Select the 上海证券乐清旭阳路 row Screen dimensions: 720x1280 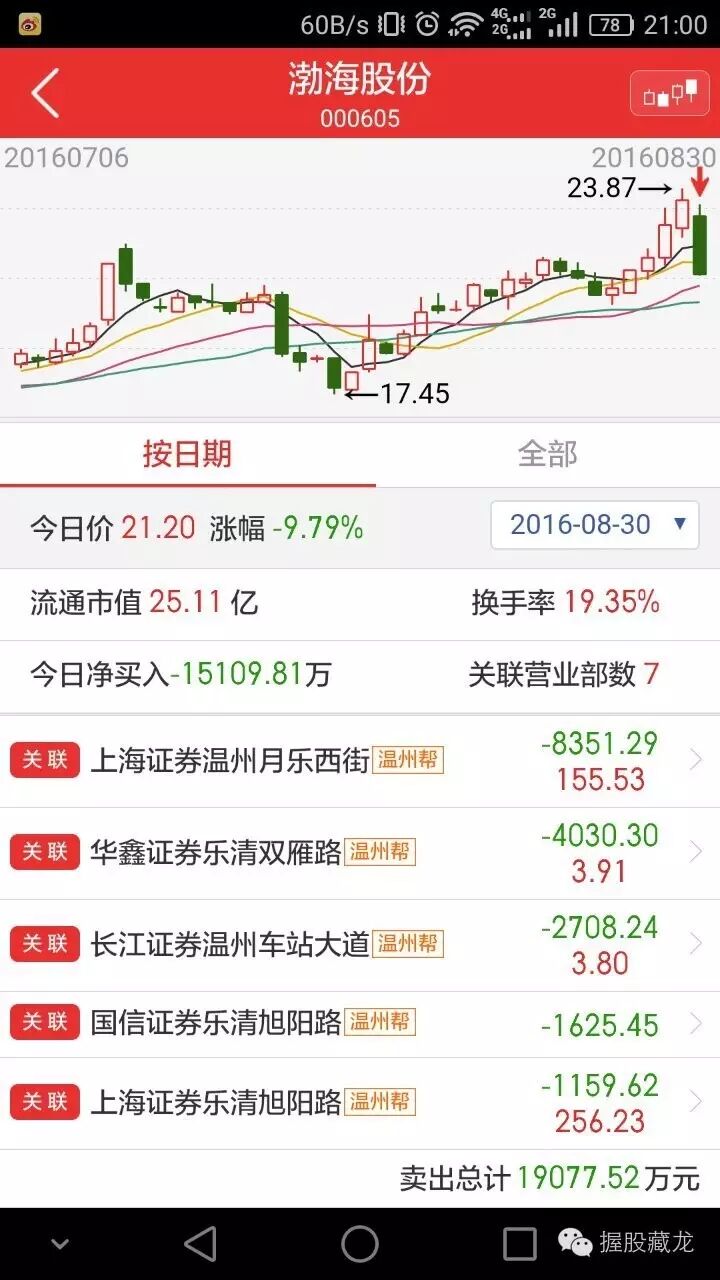tap(360, 1103)
